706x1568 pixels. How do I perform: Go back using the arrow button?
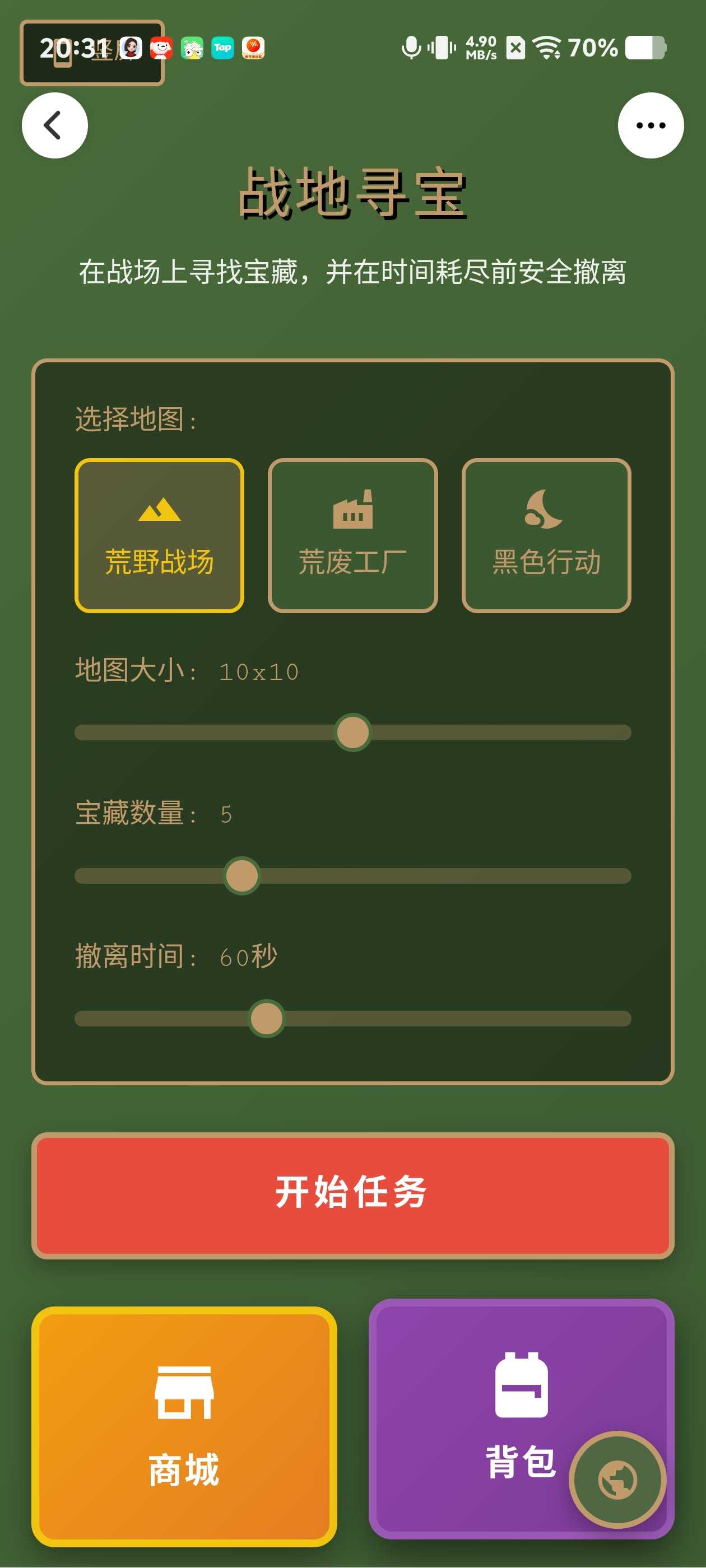(x=55, y=125)
